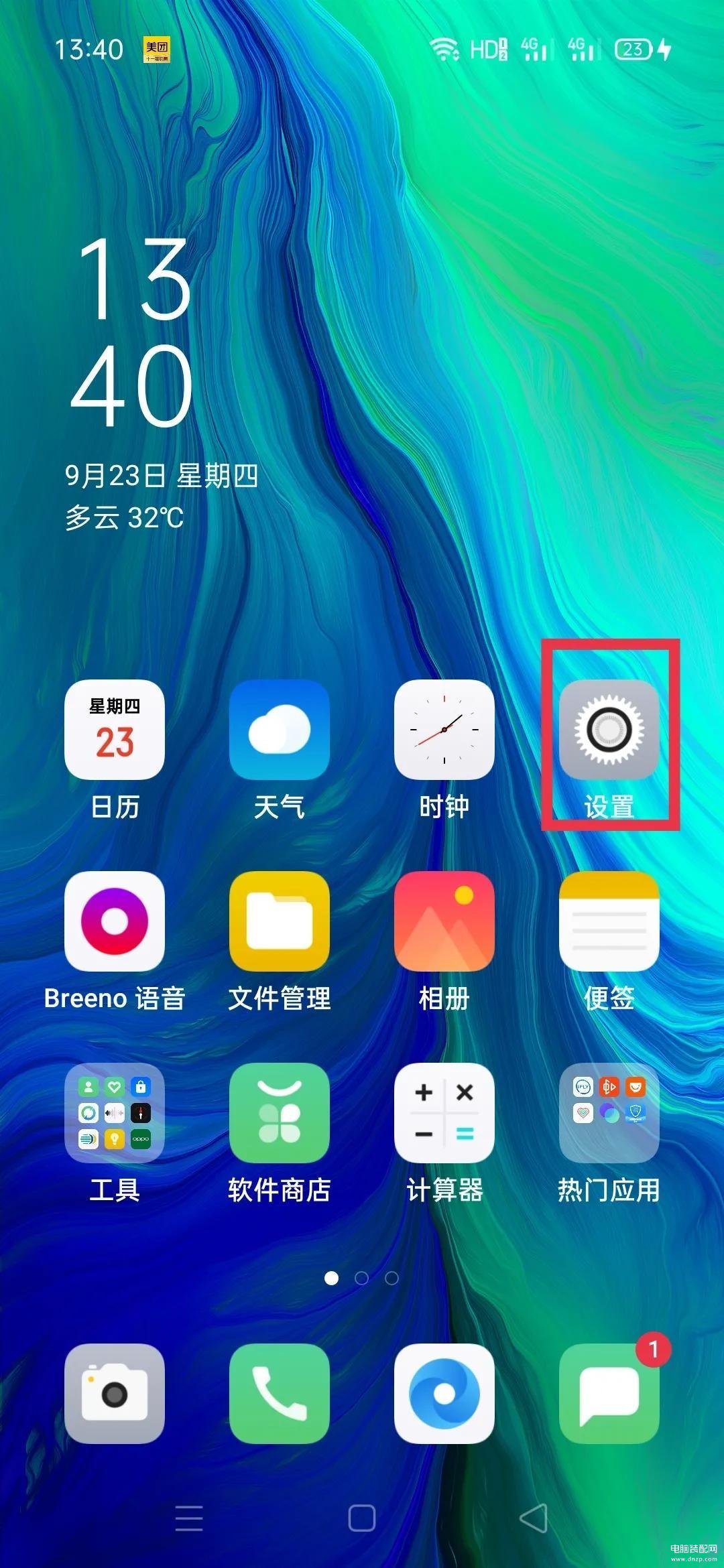Viewport: 724px width, 1568px height.
Task: Launch the camera from the dock
Action: click(x=115, y=1394)
